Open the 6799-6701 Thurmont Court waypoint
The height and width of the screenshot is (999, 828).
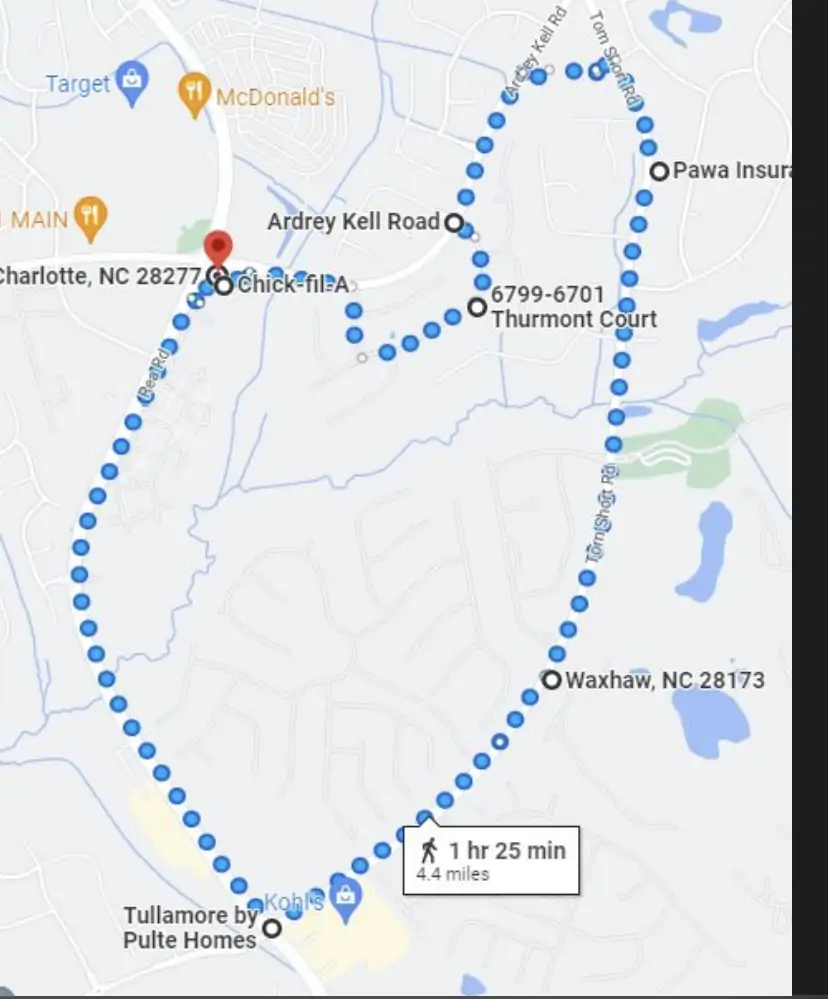click(478, 306)
